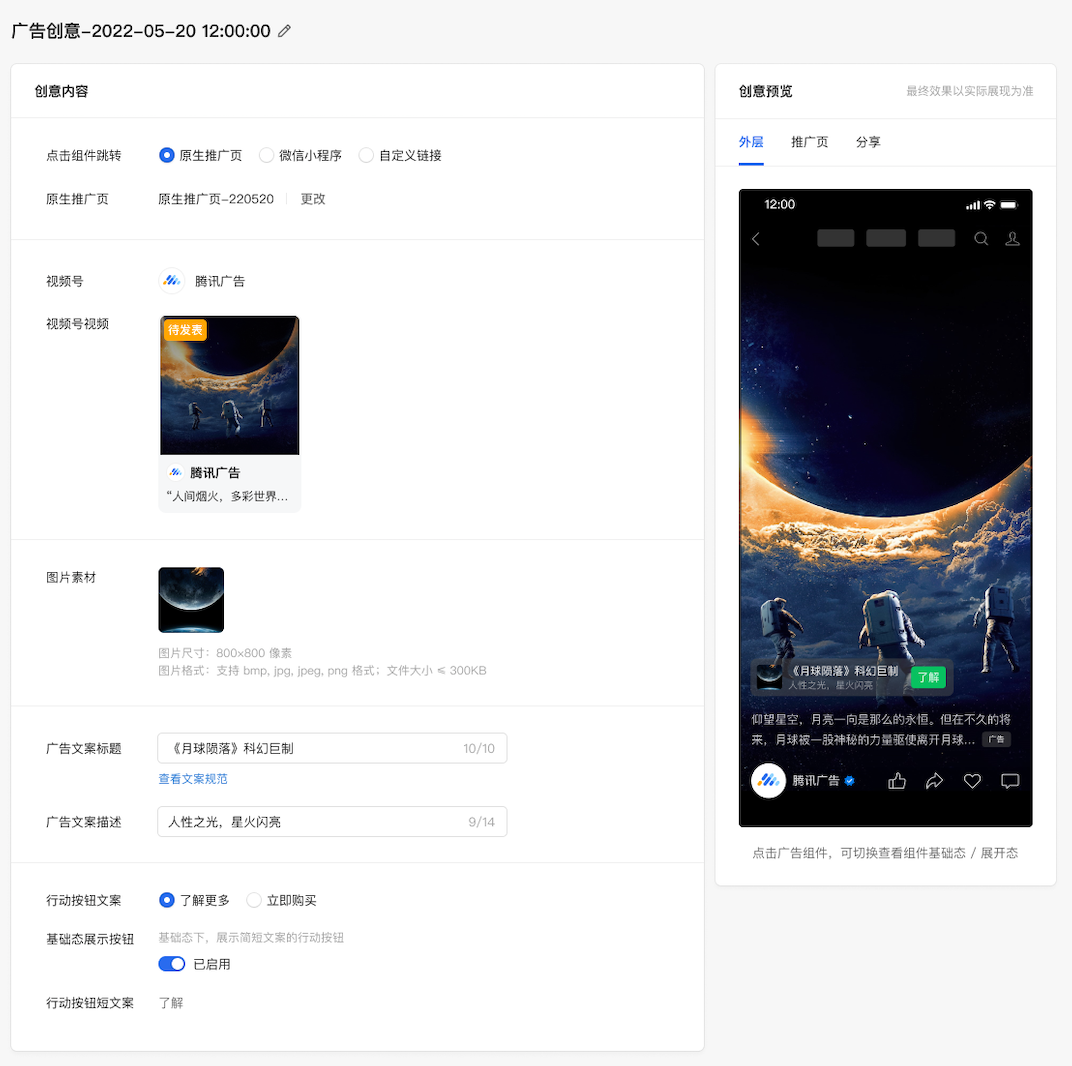Screen dimensions: 1072x1066
Task: Open the 待发表 video card
Action: (229, 413)
